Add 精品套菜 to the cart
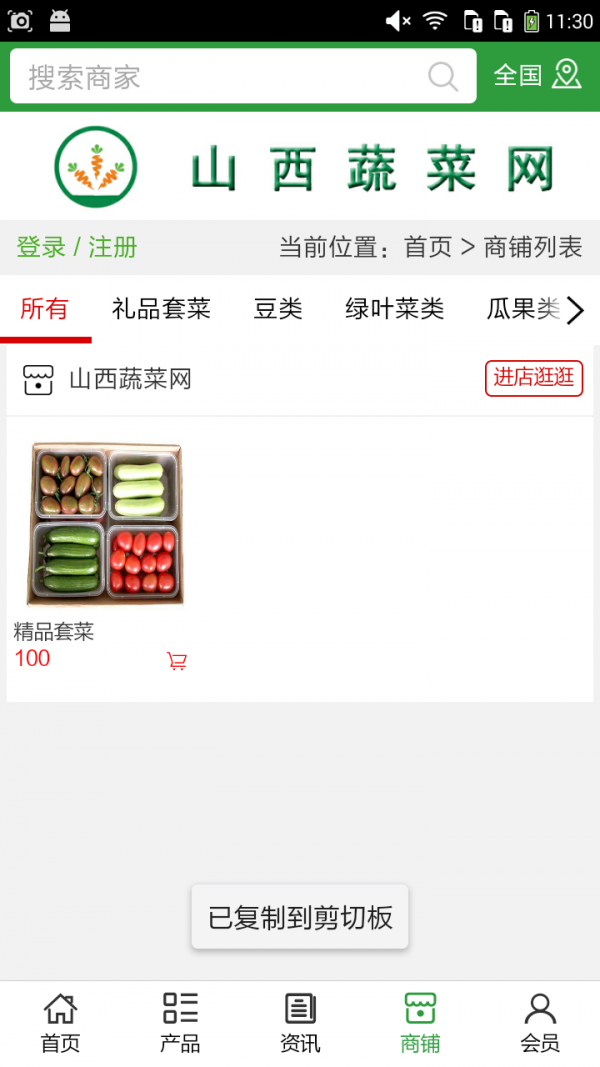The height and width of the screenshot is (1067, 600). tap(177, 661)
